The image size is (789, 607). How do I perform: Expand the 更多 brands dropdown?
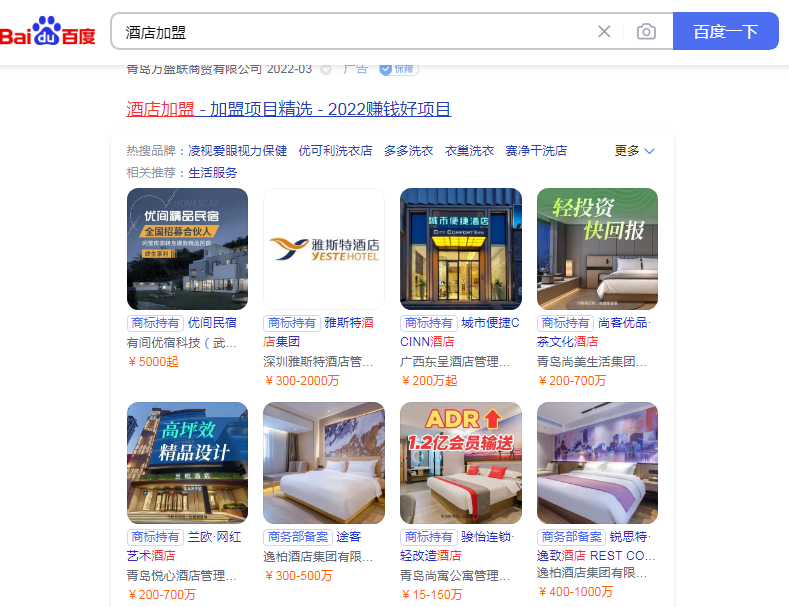click(634, 151)
